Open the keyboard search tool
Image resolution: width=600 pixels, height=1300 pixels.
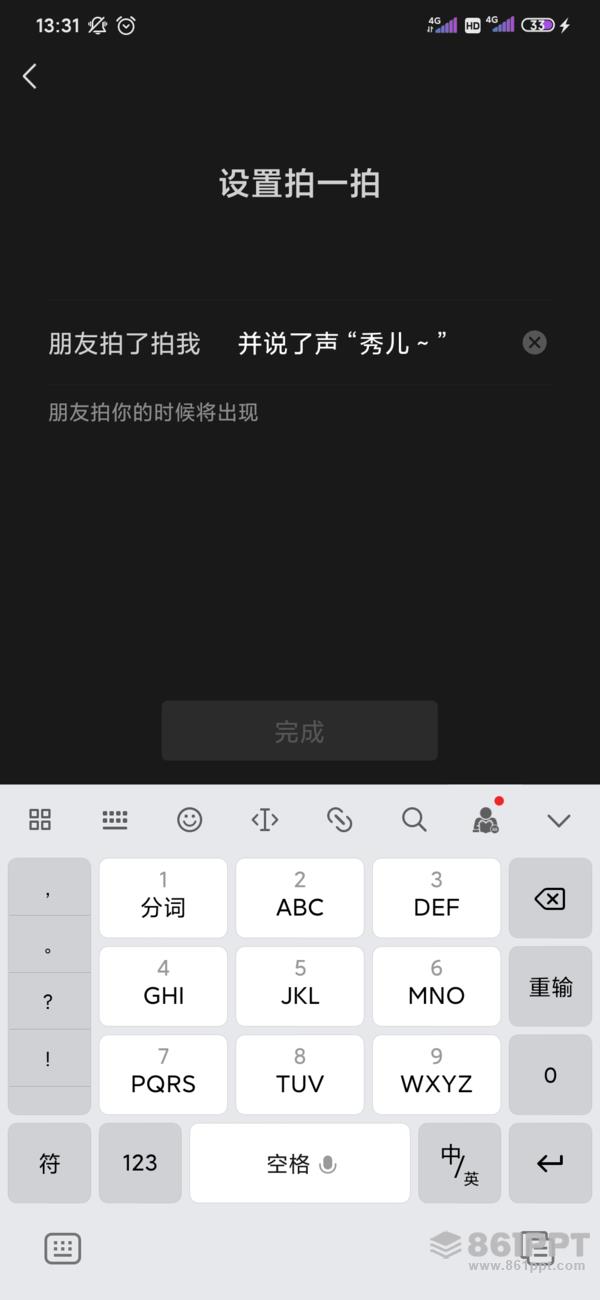pos(414,820)
